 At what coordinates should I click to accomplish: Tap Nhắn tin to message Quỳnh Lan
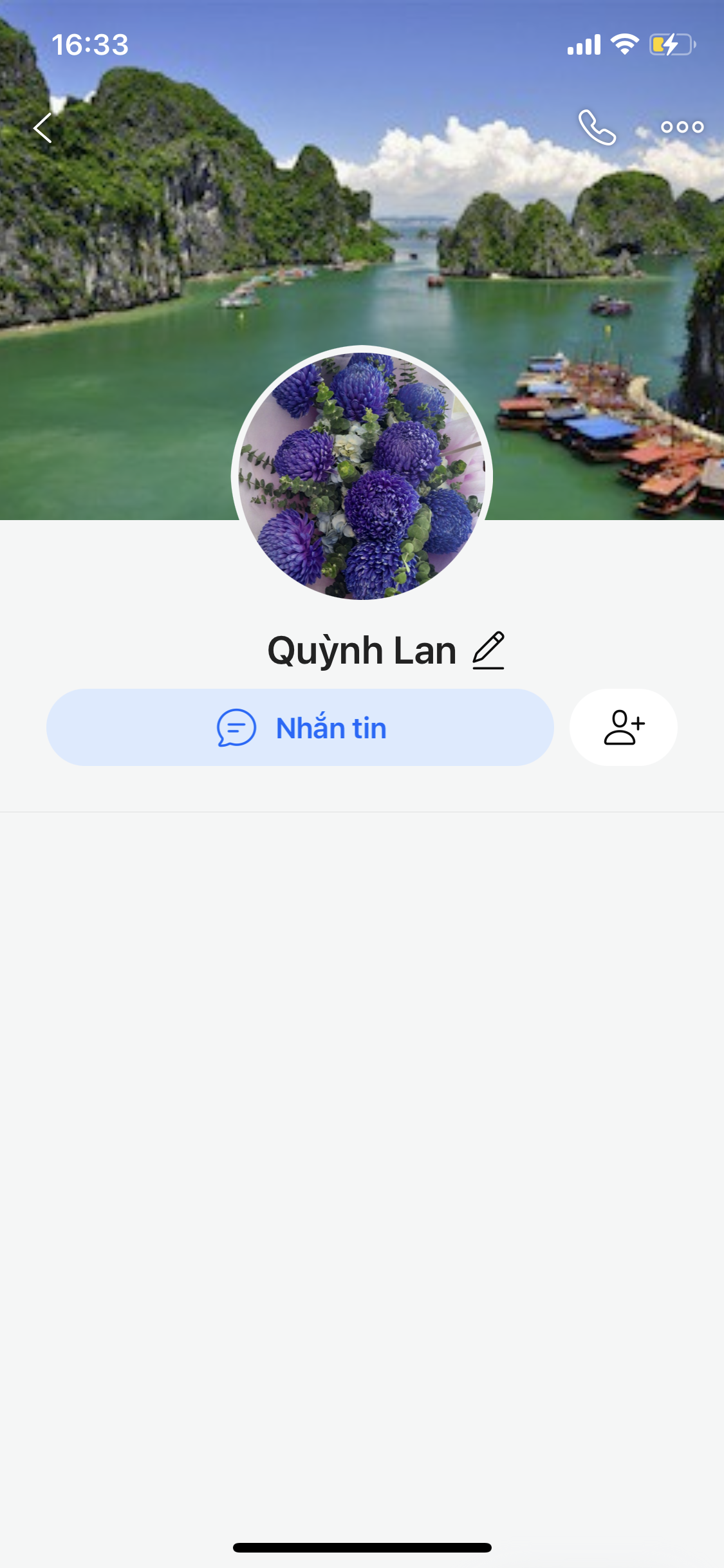[x=300, y=727]
